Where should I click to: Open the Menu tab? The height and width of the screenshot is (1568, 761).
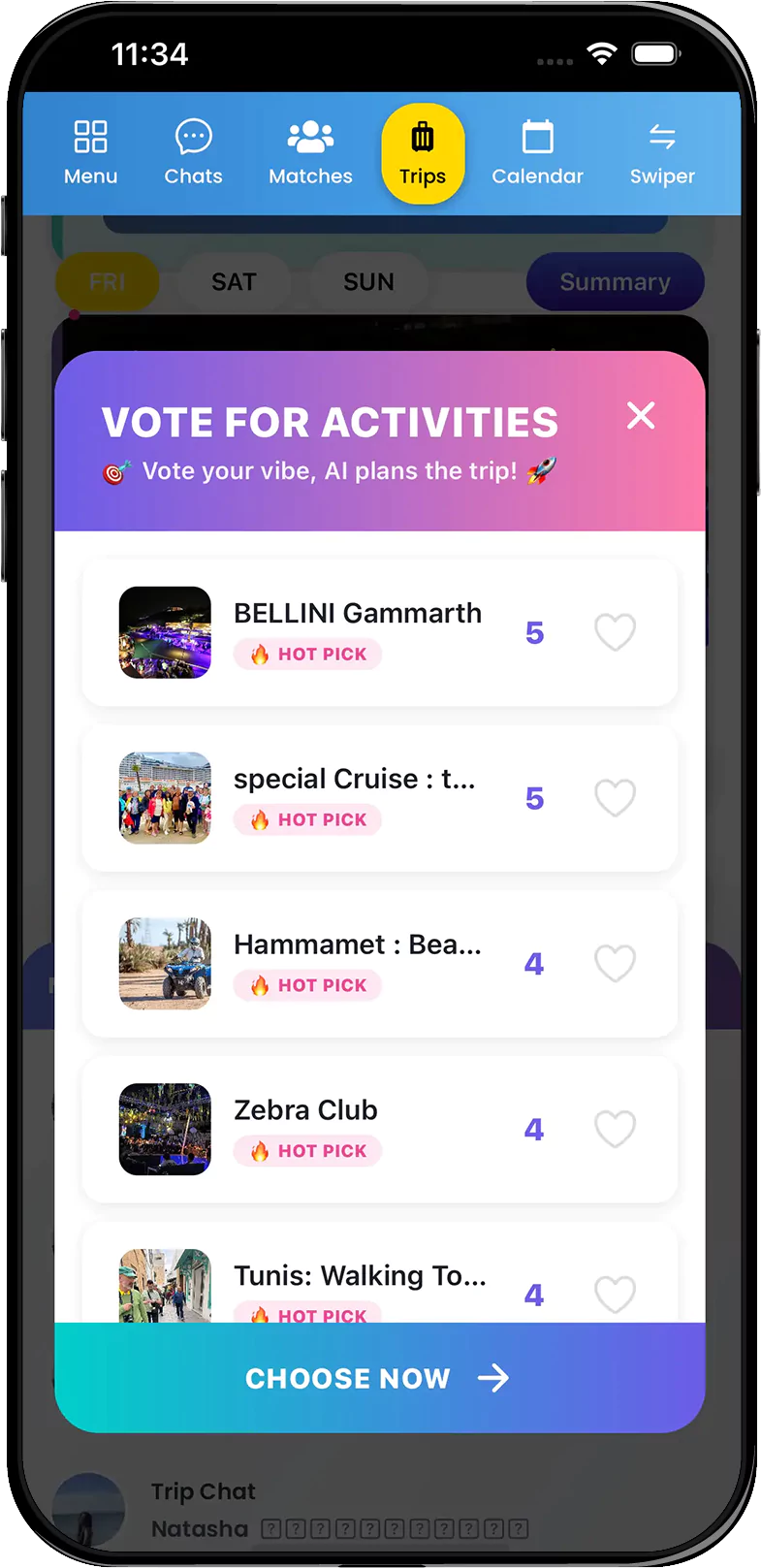click(x=90, y=153)
